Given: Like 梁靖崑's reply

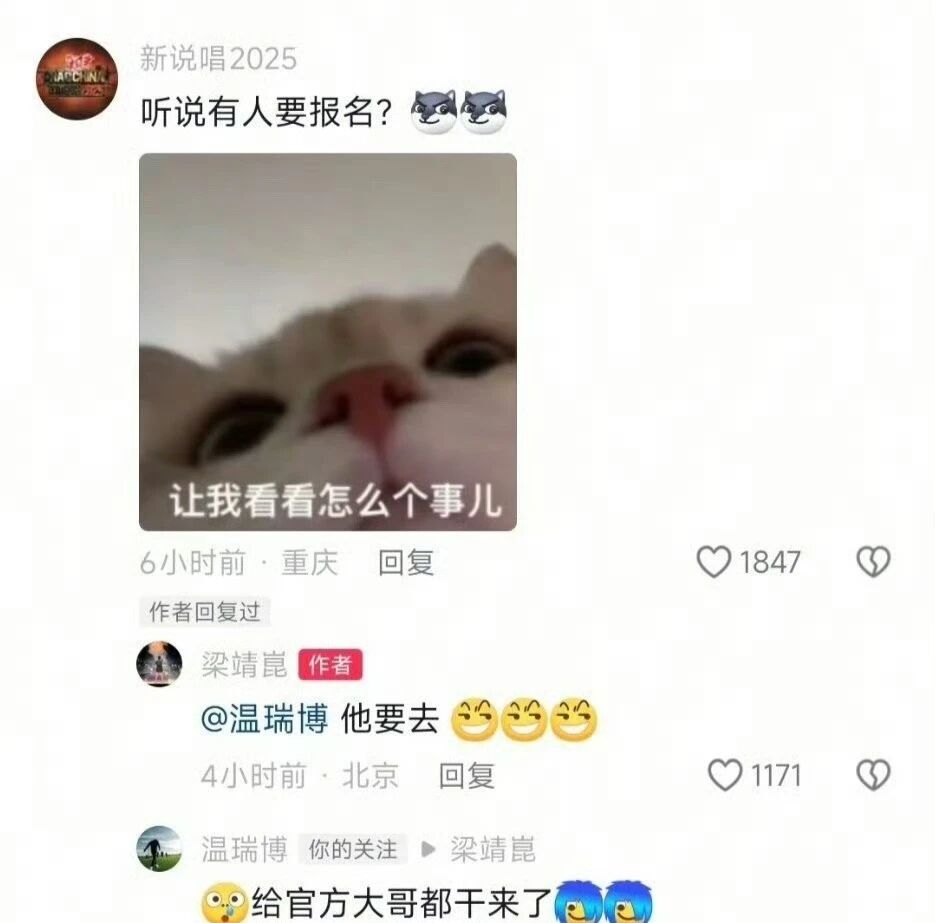Looking at the screenshot, I should 725,775.
